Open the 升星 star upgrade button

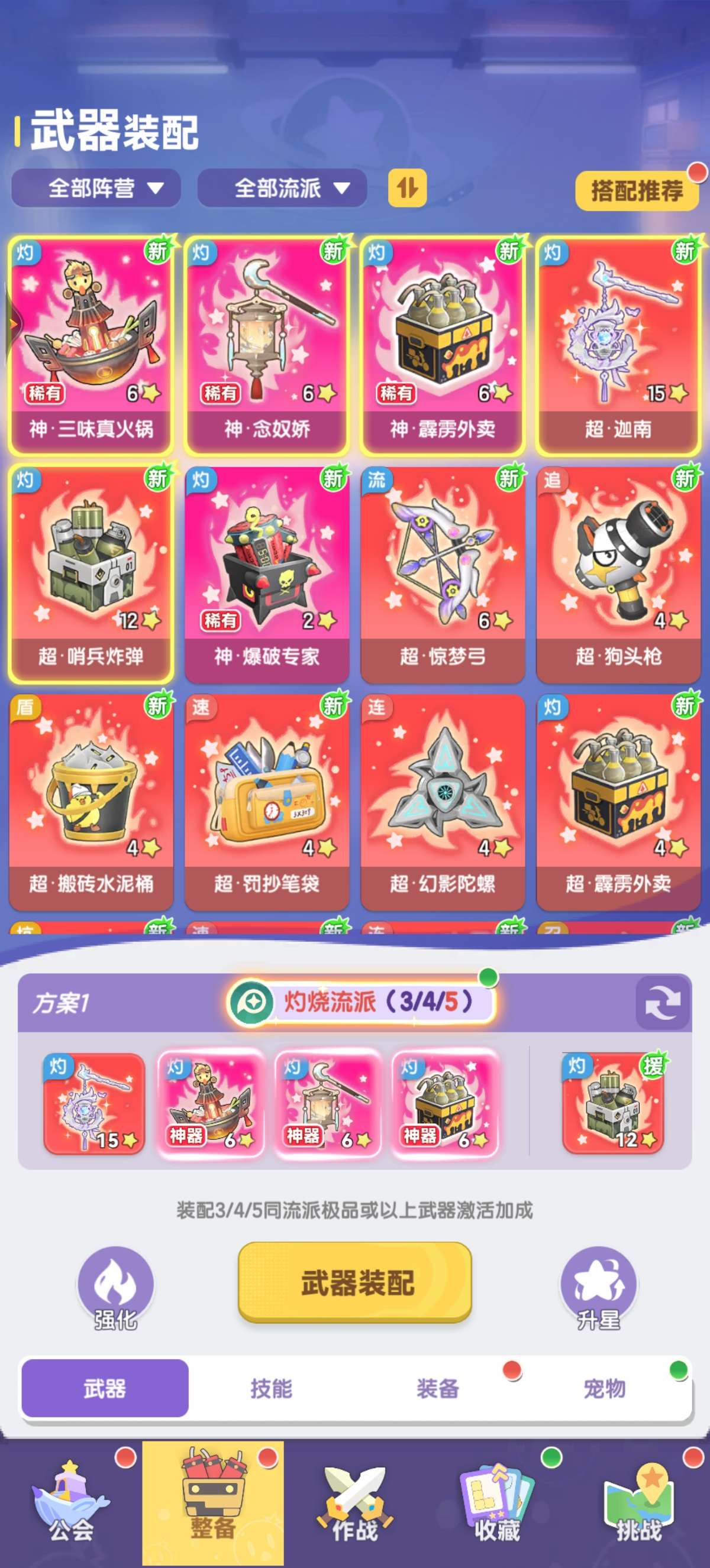point(598,1289)
